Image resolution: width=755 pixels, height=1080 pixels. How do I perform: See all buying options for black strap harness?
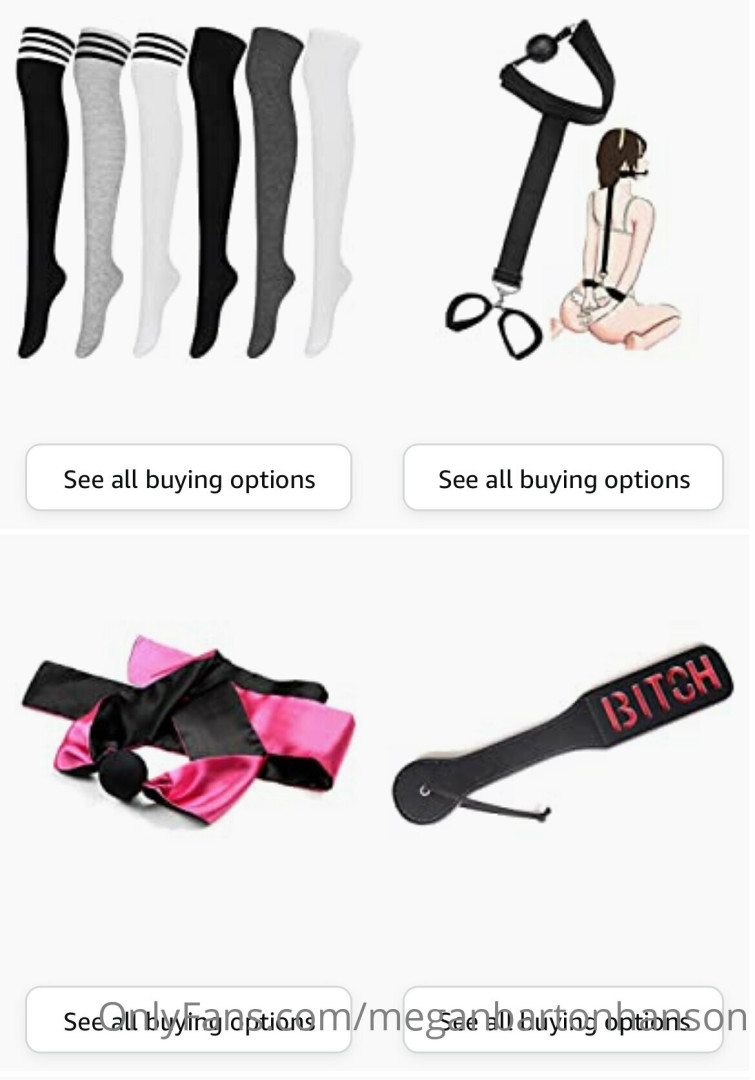[563, 479]
